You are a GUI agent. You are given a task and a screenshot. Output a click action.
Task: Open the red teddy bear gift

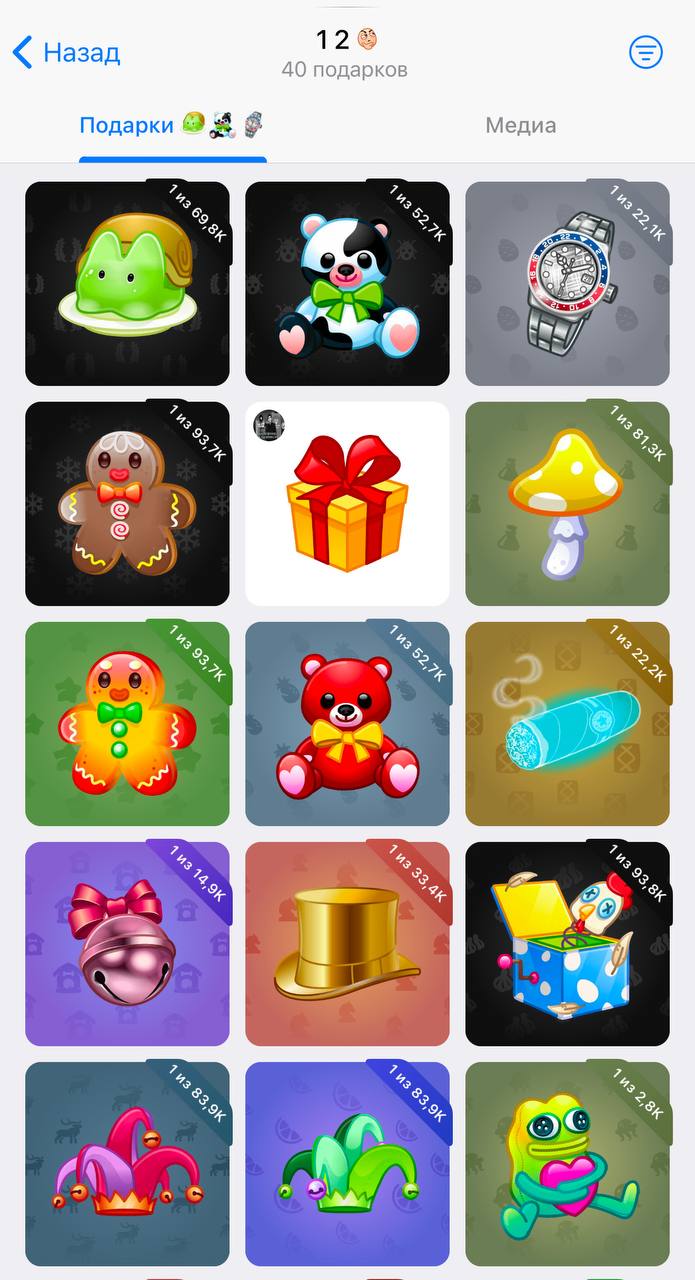tap(347, 724)
